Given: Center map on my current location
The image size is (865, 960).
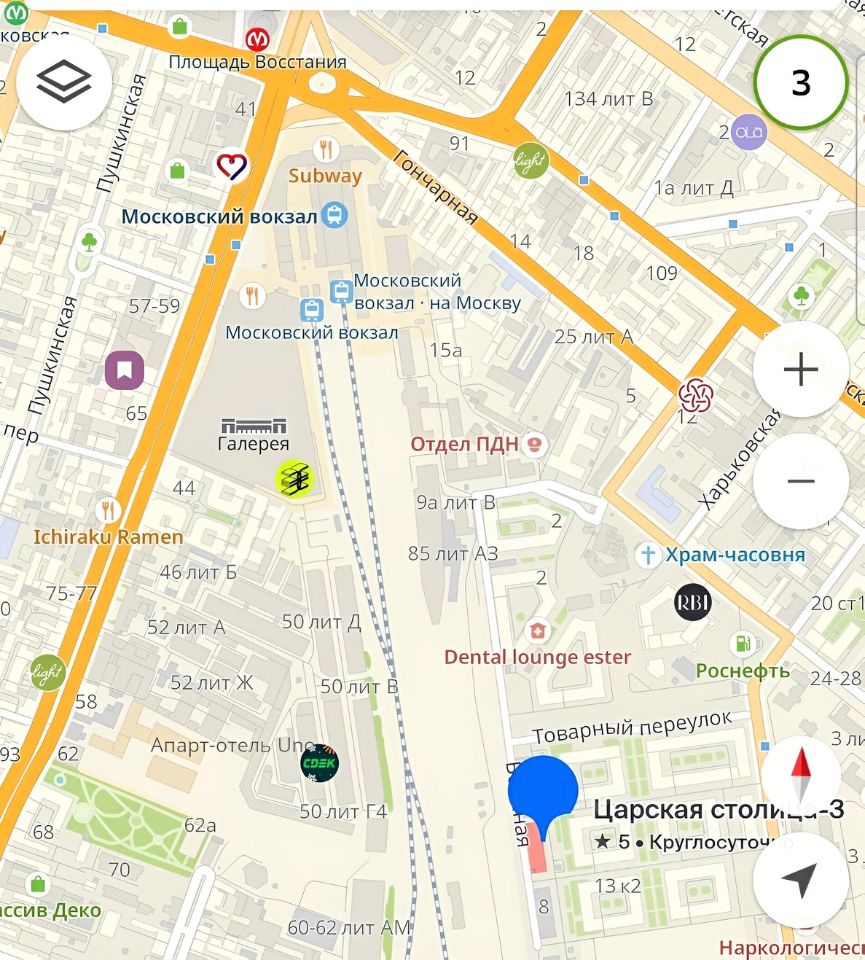Looking at the screenshot, I should (800, 880).
